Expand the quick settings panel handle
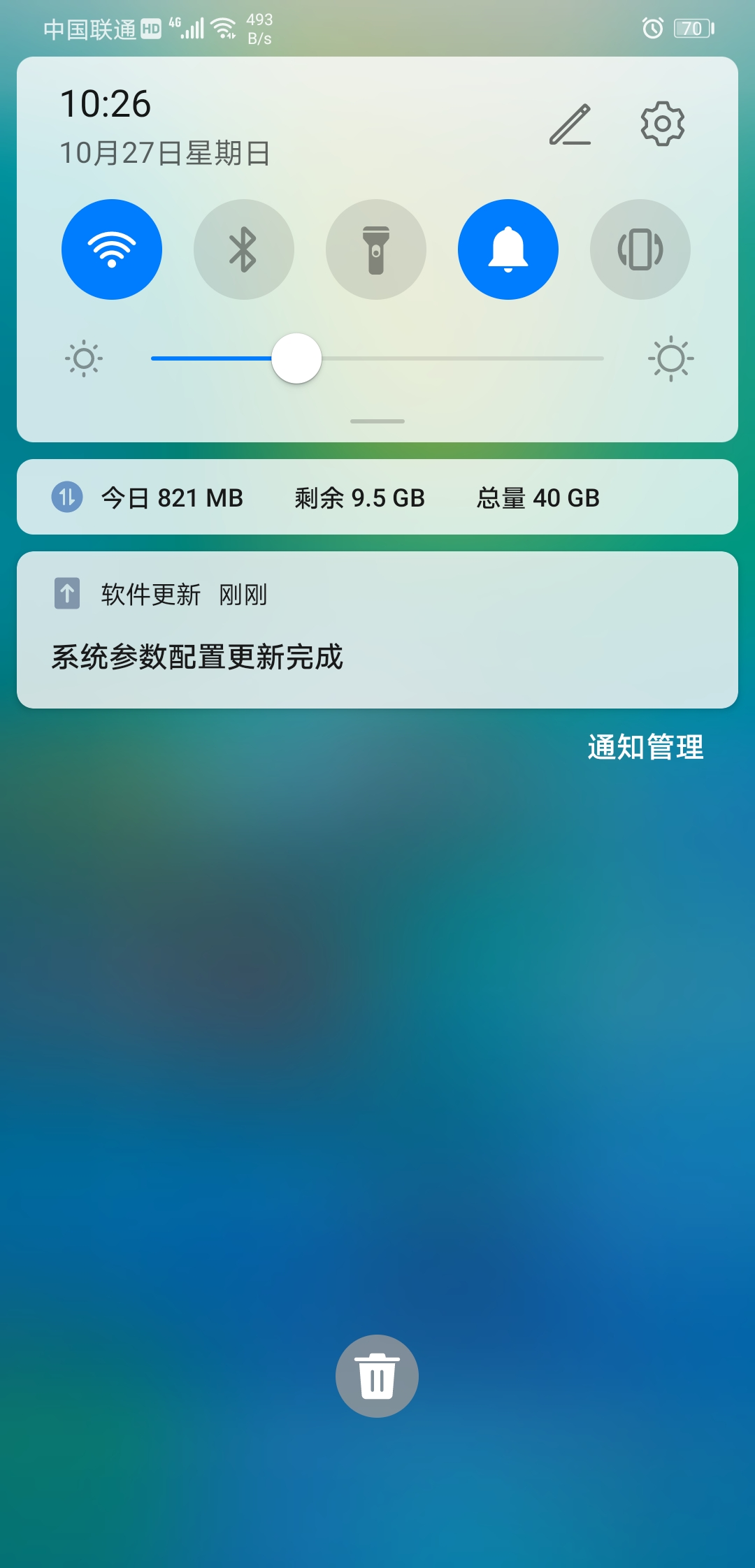Viewport: 755px width, 1568px height. (x=377, y=421)
